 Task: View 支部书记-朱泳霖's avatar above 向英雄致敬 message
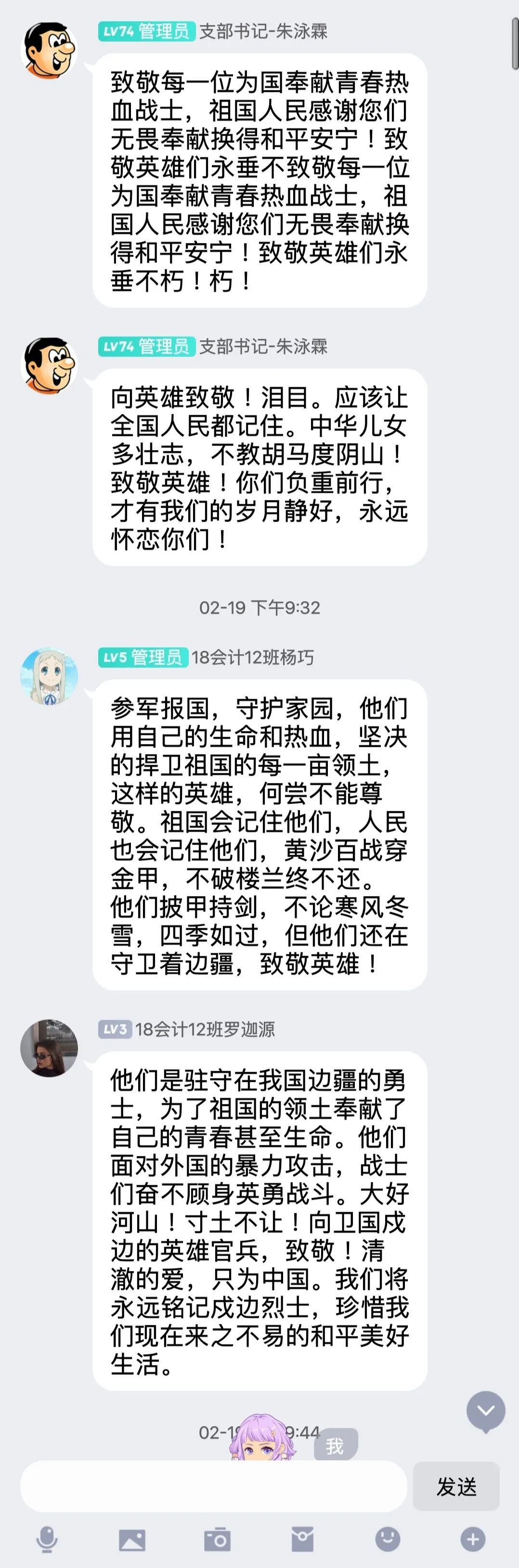[x=49, y=365]
